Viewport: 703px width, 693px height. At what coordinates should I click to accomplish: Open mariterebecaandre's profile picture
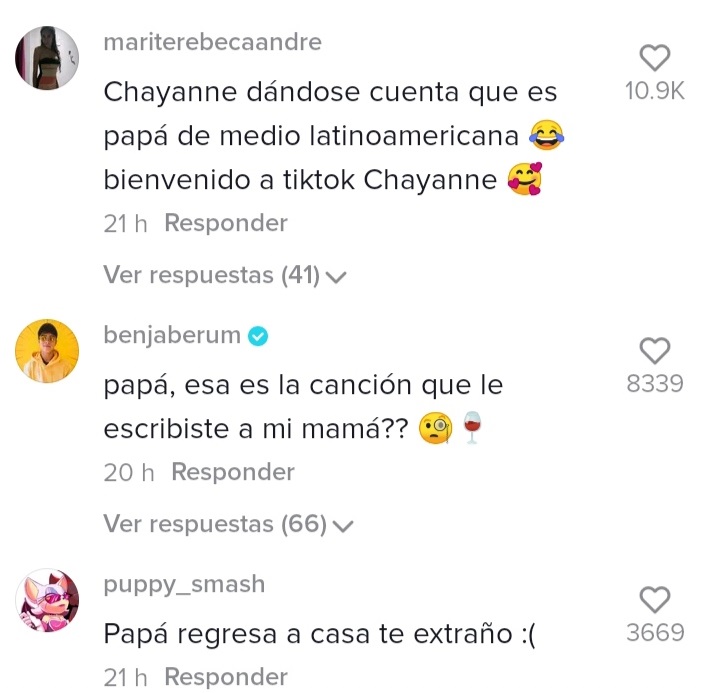[47, 58]
